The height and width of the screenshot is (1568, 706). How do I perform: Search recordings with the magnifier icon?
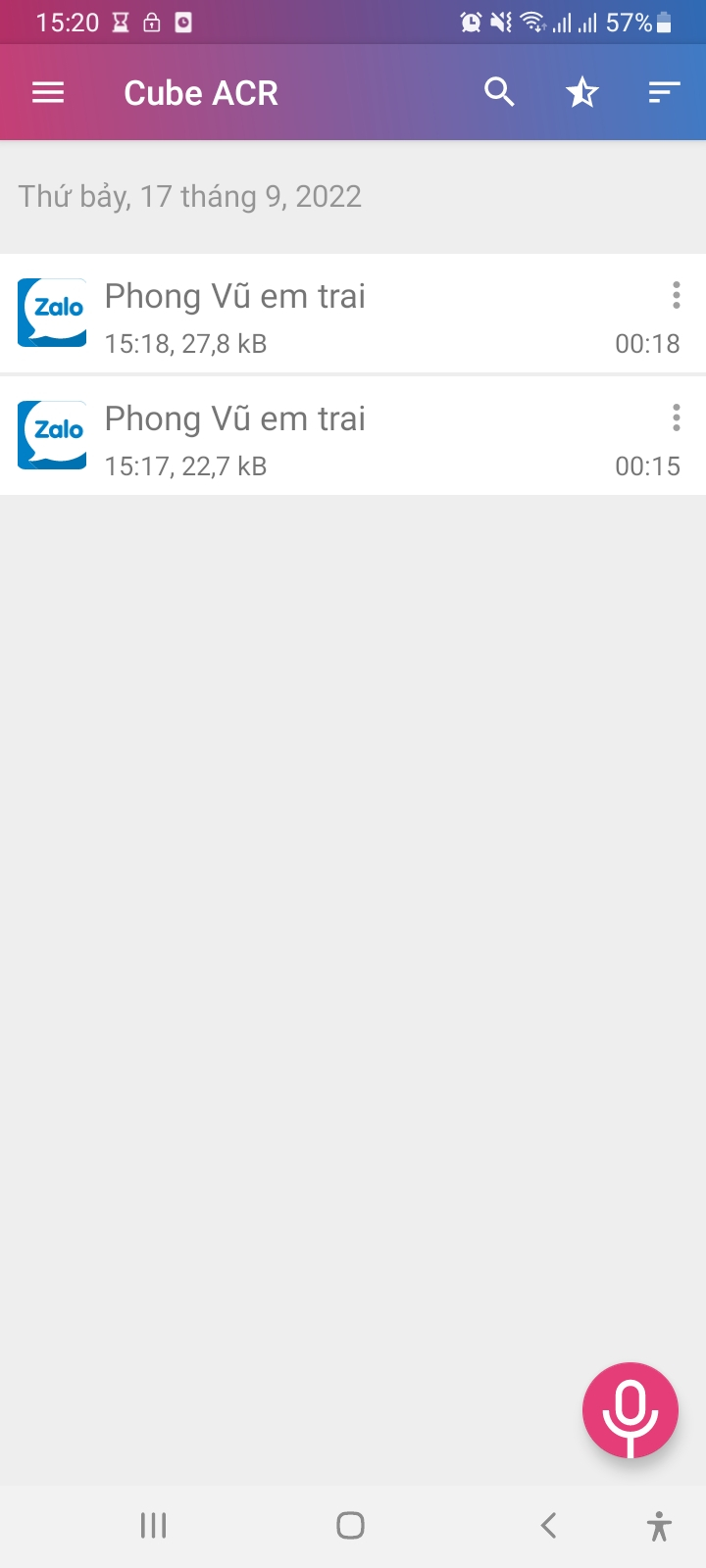tap(499, 93)
